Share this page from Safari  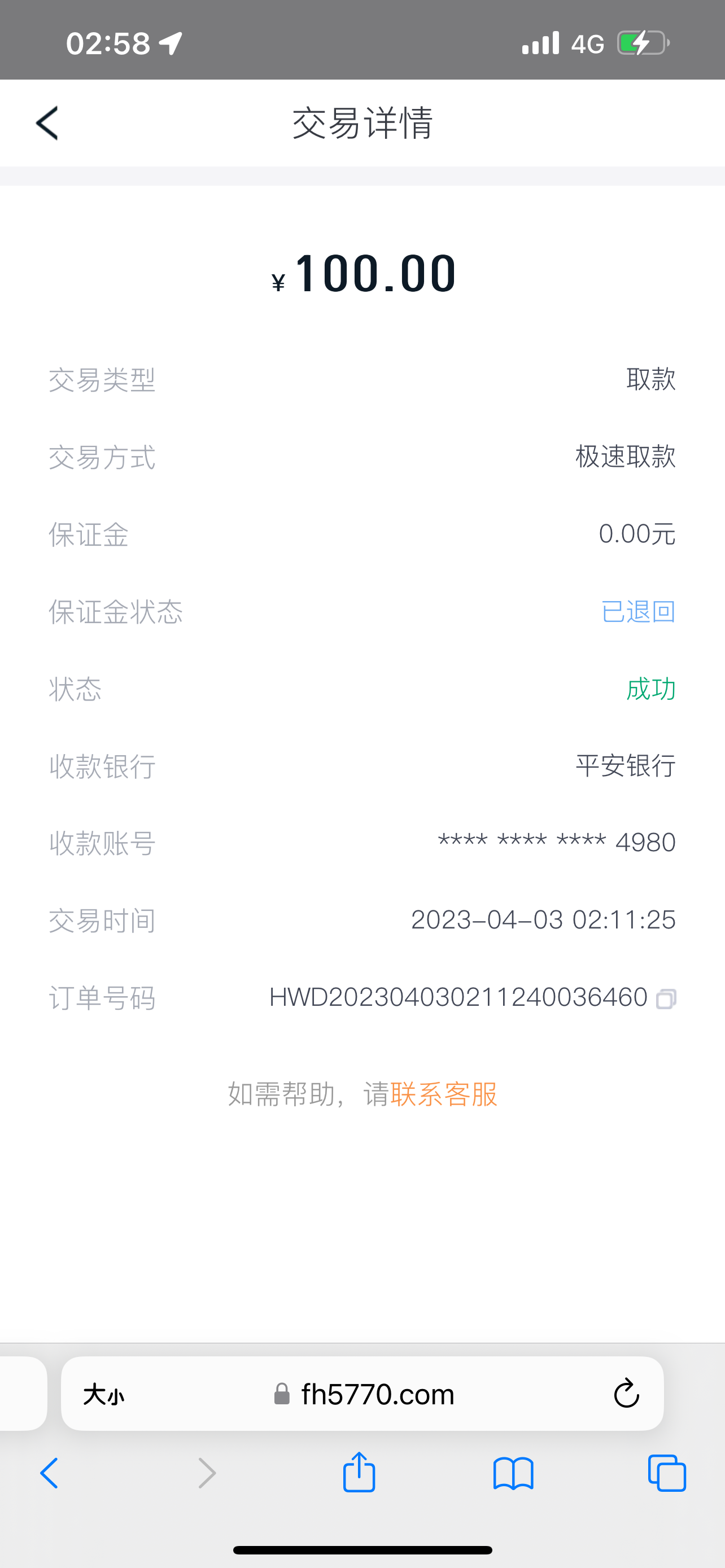tap(359, 1473)
